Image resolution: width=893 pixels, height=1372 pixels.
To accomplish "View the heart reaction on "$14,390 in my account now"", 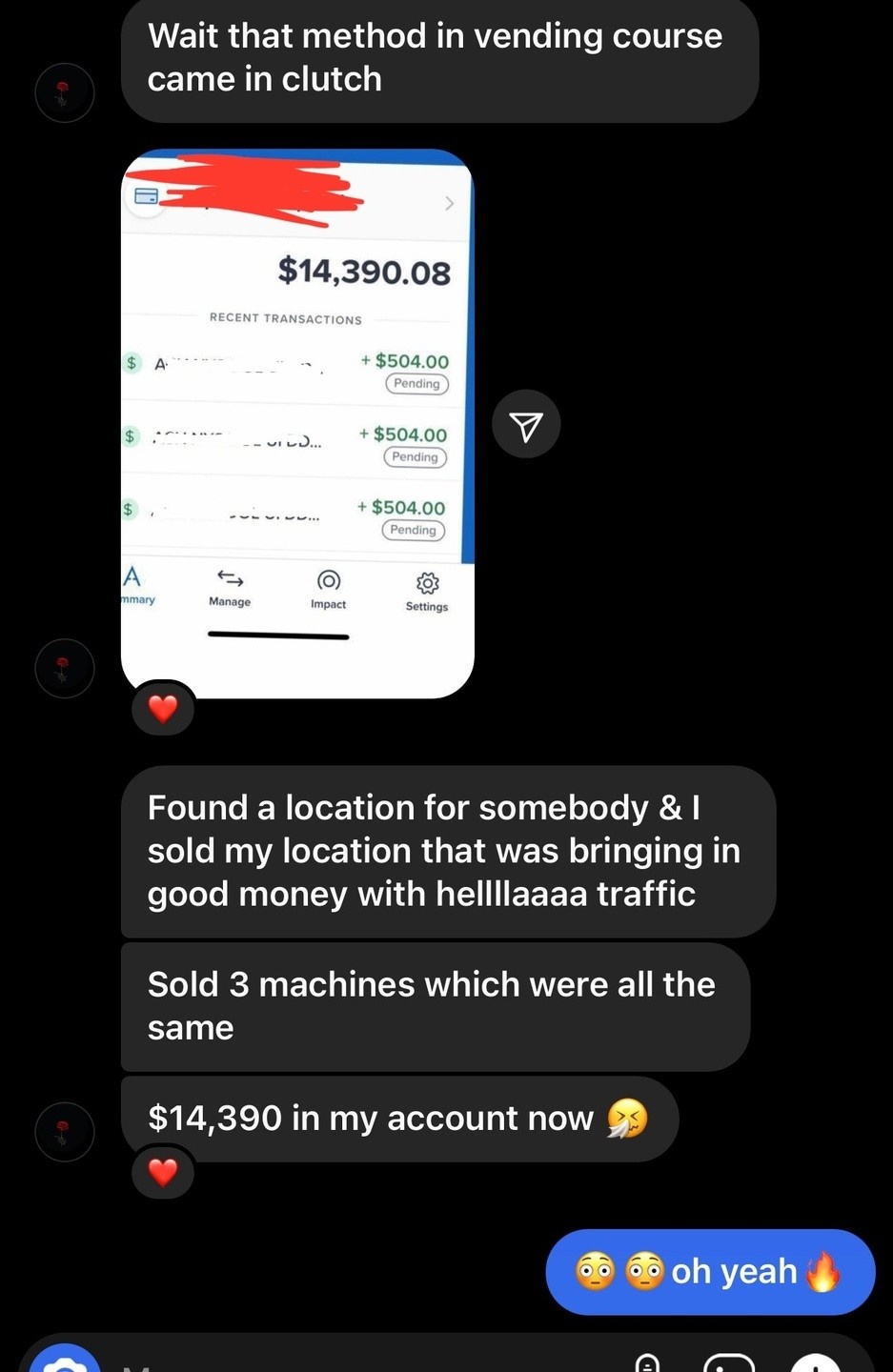I will [x=163, y=1172].
